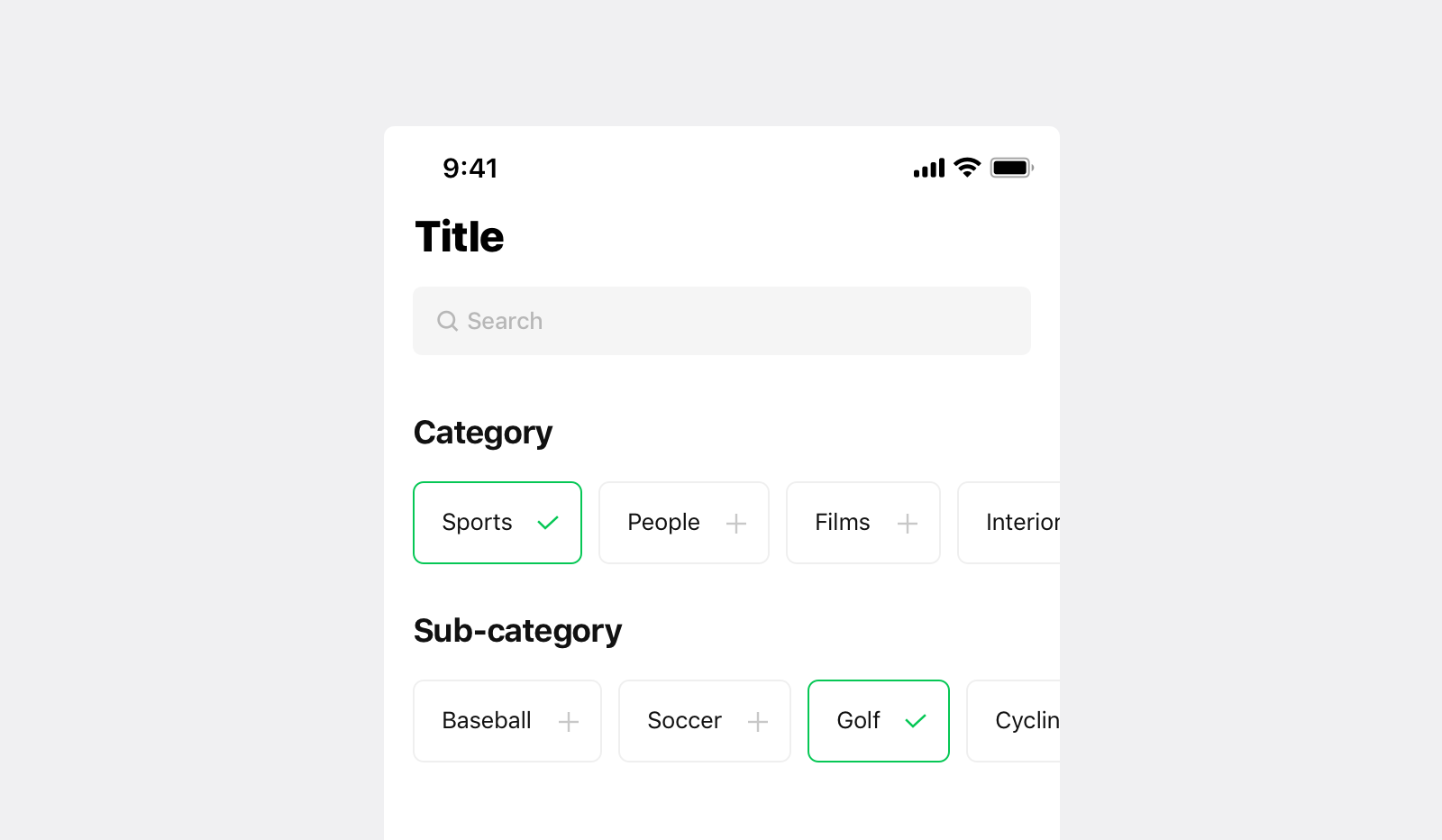The image size is (1442, 840).
Task: Pick the Cycling sub-category chip
Action: (1015, 721)
